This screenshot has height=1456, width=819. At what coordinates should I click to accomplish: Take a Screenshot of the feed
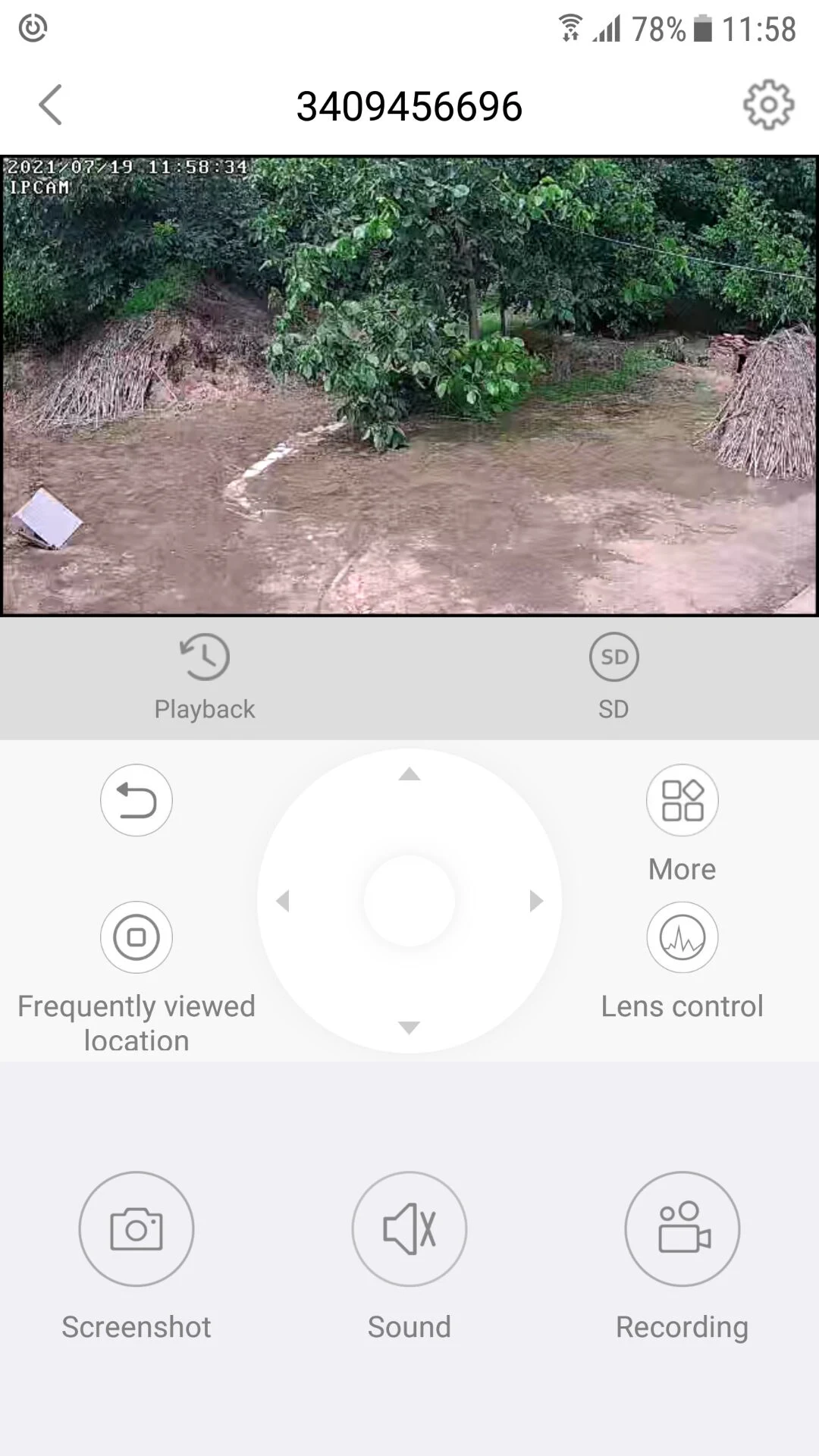click(x=136, y=1228)
